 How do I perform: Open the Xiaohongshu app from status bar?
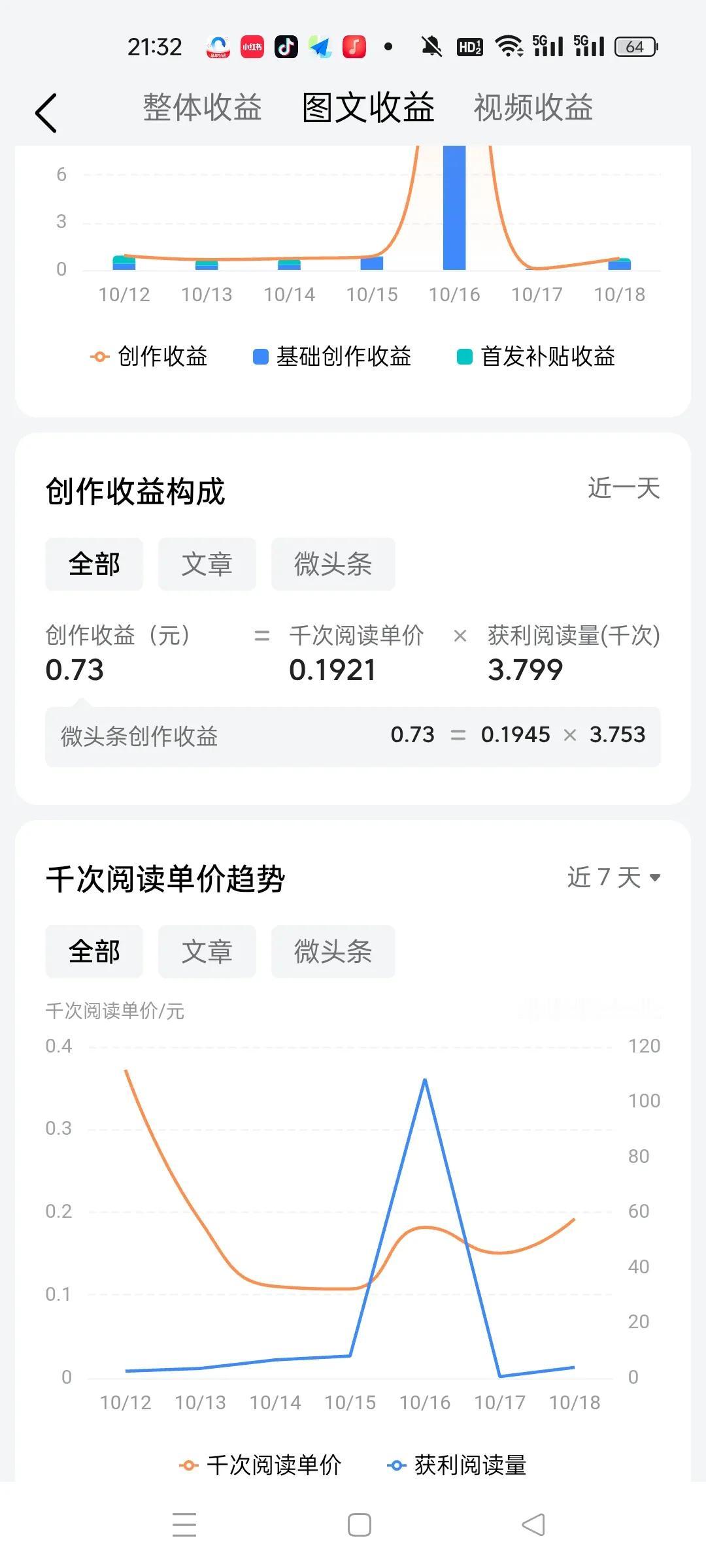[252, 47]
